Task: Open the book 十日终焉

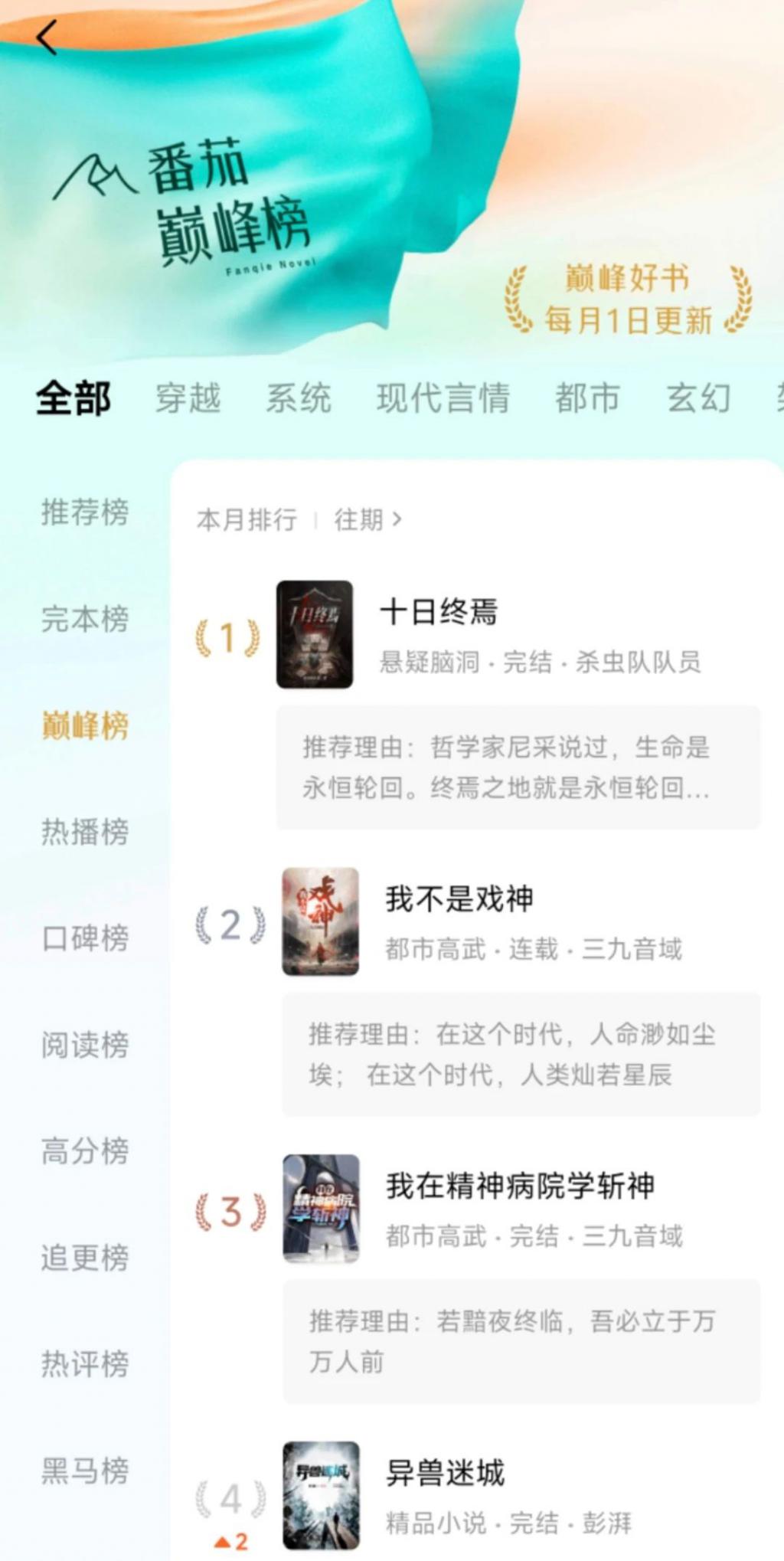Action: 439,612
